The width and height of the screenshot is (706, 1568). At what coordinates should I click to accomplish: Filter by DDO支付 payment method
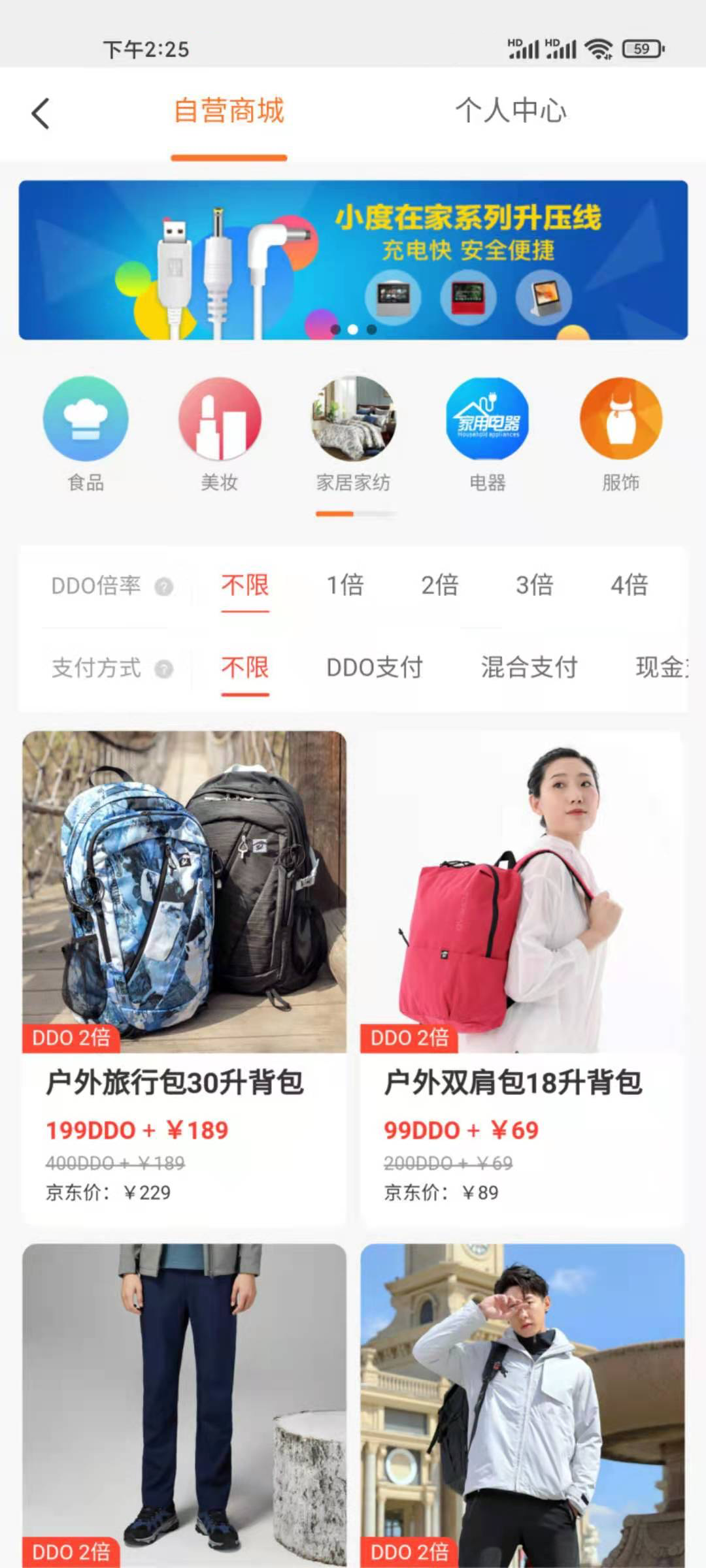tap(375, 668)
